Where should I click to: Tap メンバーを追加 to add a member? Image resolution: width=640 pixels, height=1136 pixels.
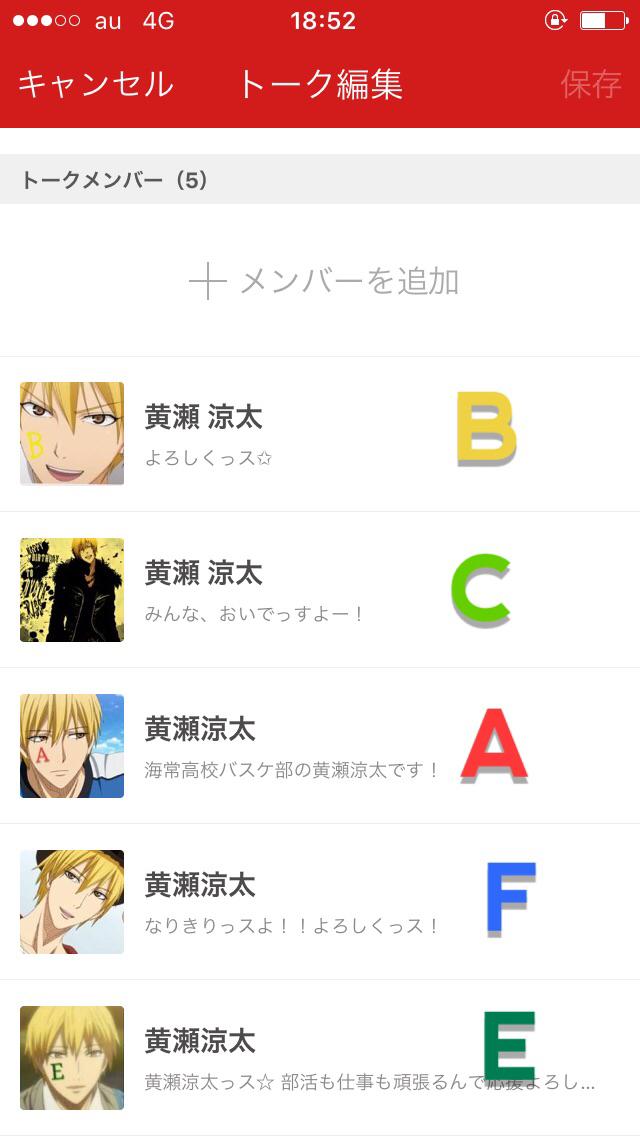323,281
